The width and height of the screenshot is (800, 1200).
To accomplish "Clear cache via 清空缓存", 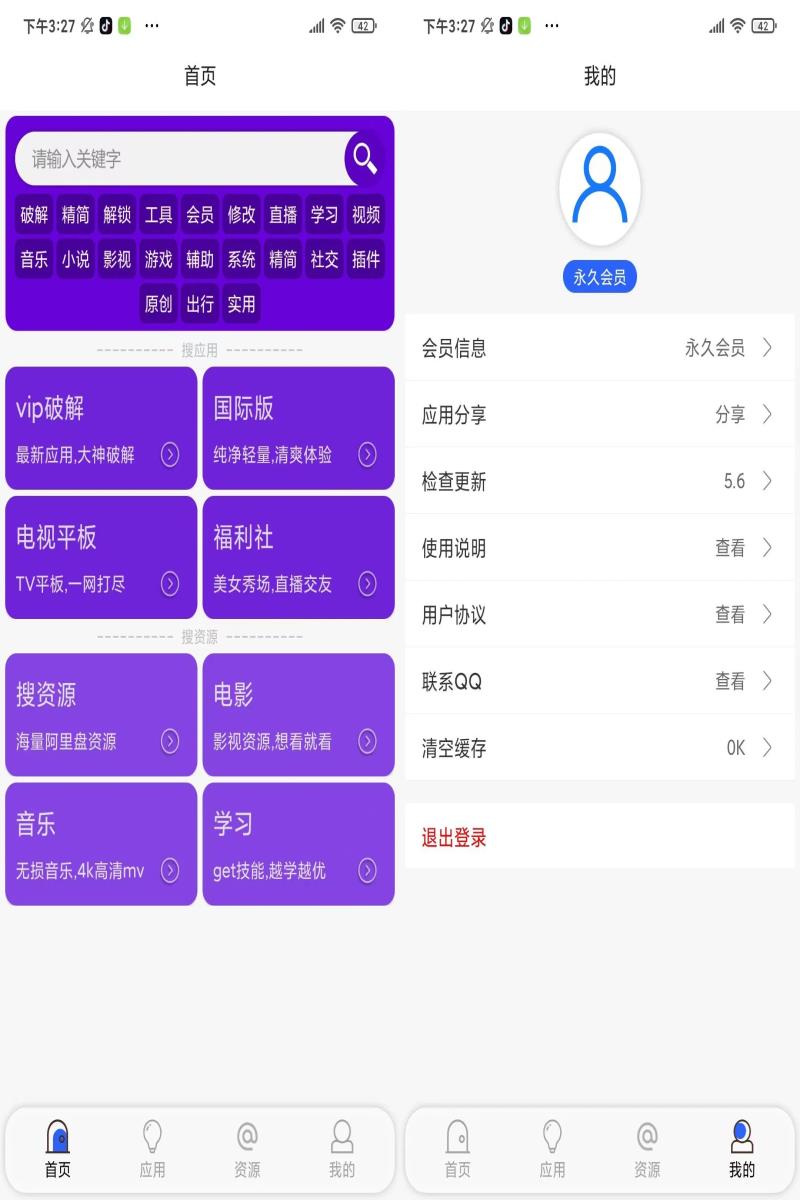I will point(599,748).
